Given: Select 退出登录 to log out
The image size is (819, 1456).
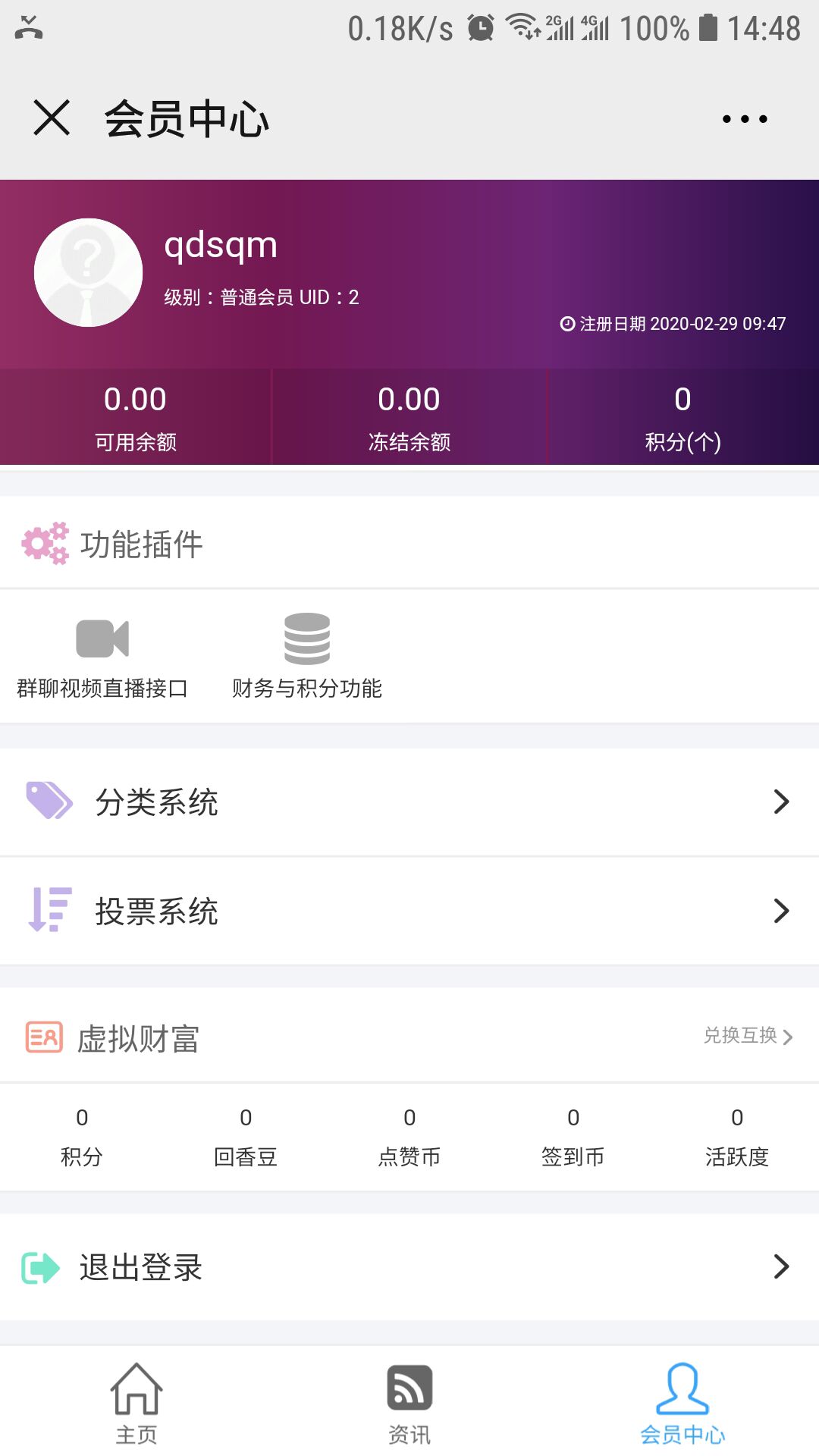Looking at the screenshot, I should 409,1267.
